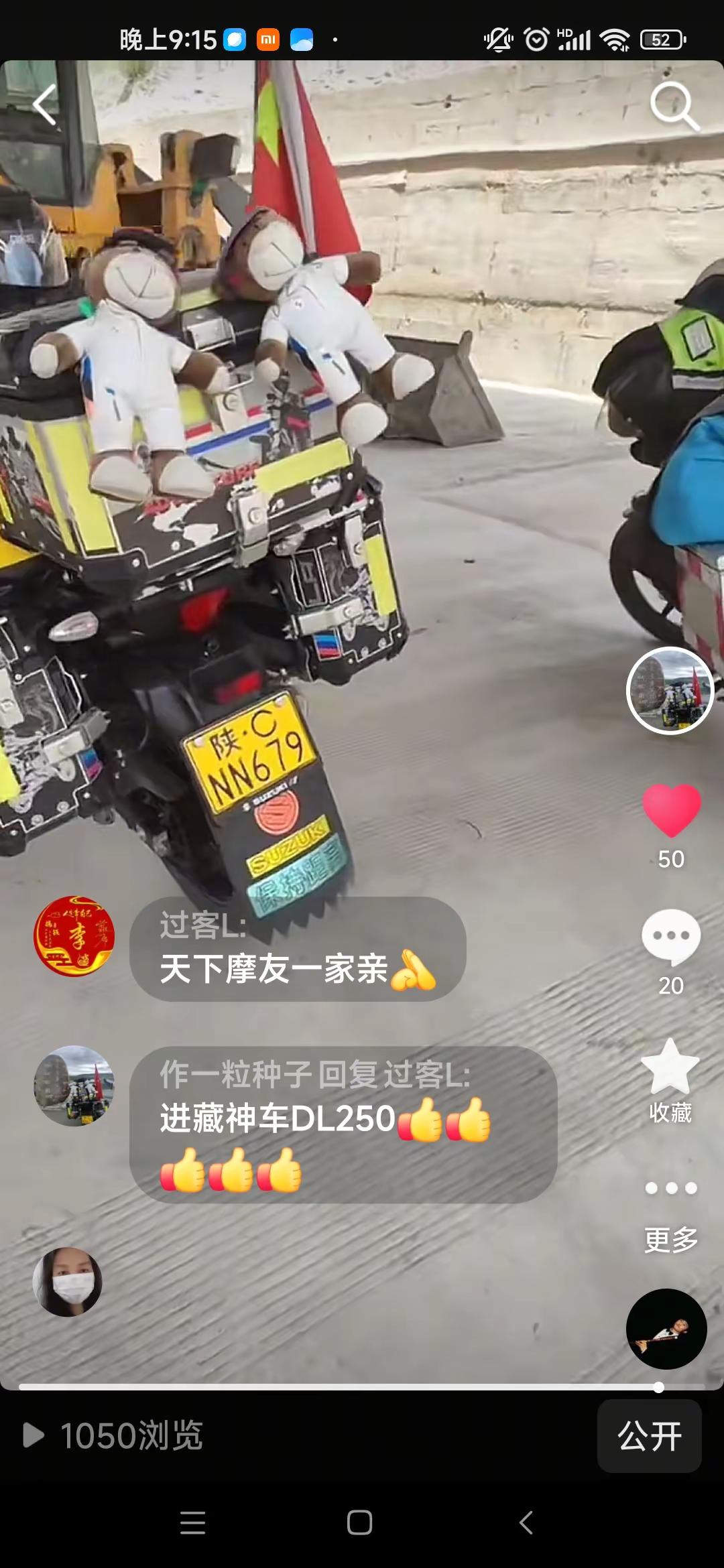Open system recent apps menu
This screenshot has height=1568, width=724.
click(x=192, y=1522)
